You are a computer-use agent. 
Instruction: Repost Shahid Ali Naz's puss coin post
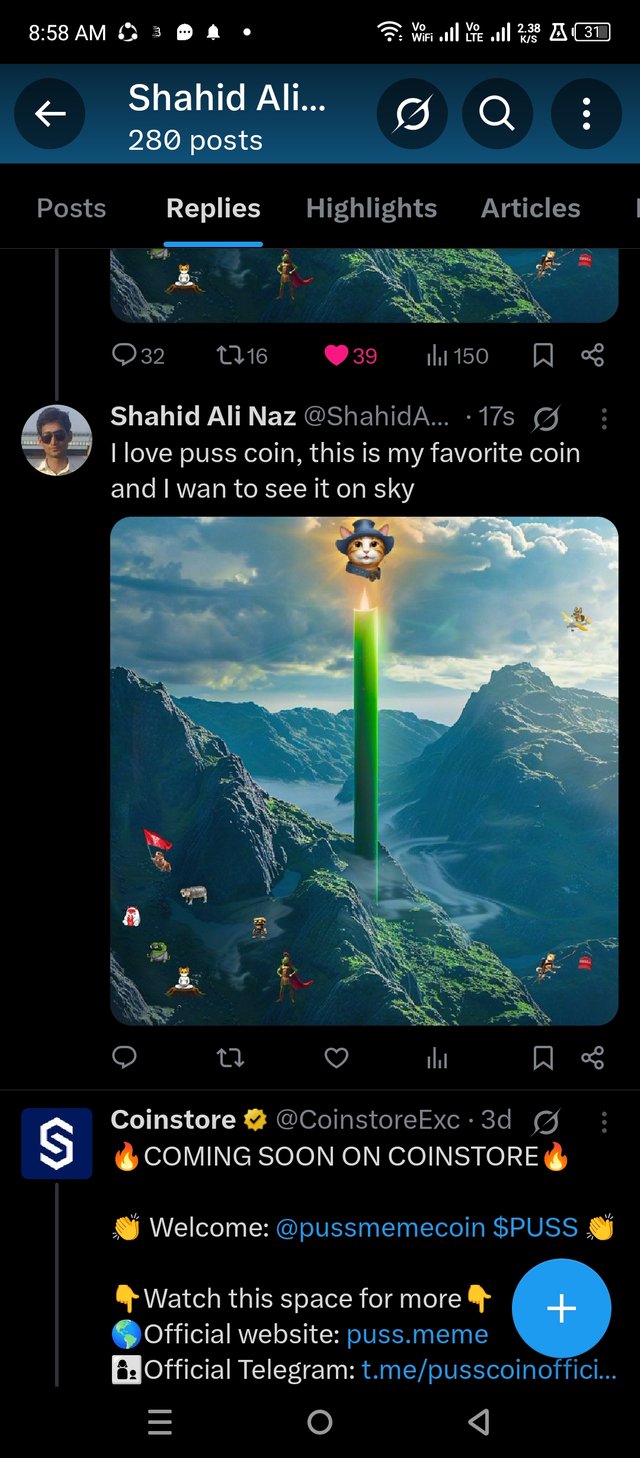click(x=230, y=1057)
